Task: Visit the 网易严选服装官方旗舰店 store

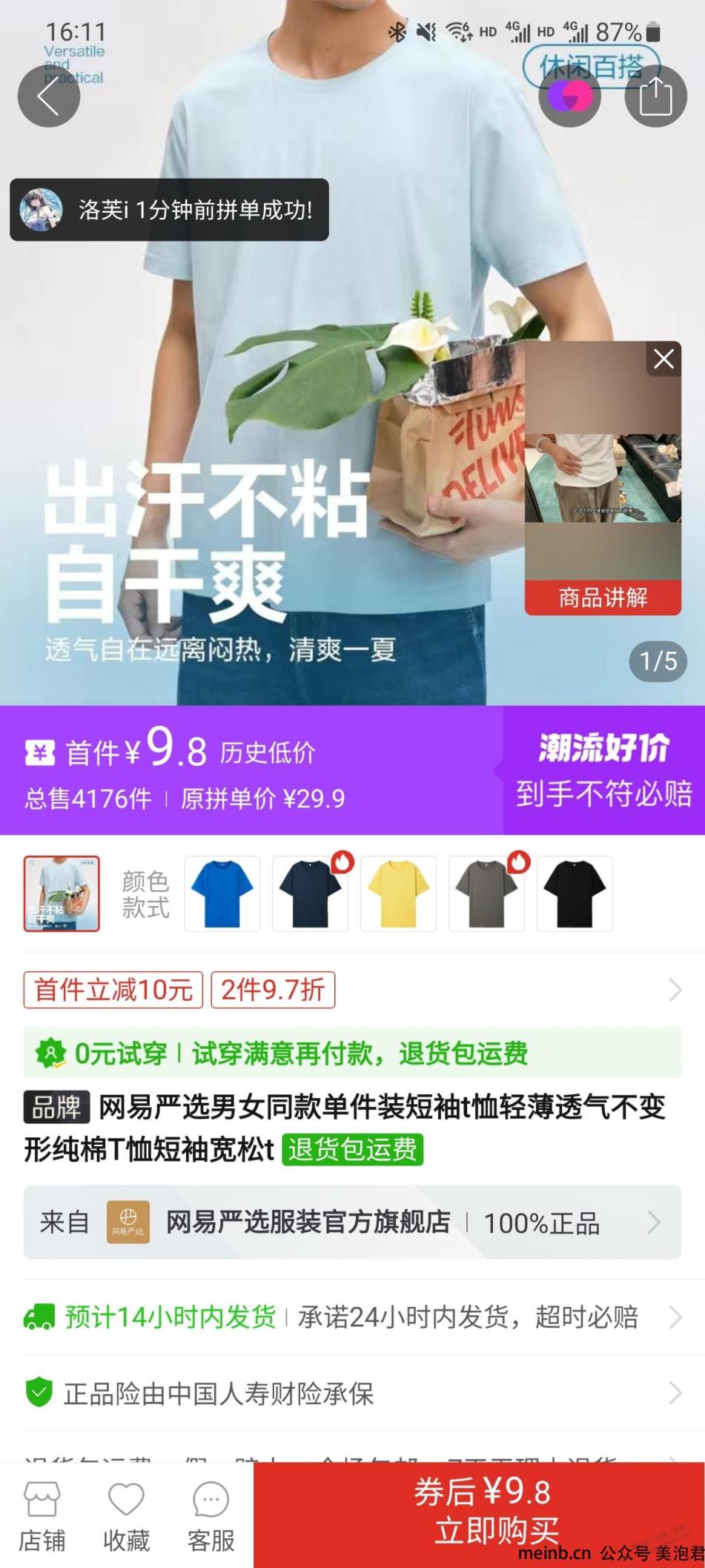Action: click(352, 1222)
